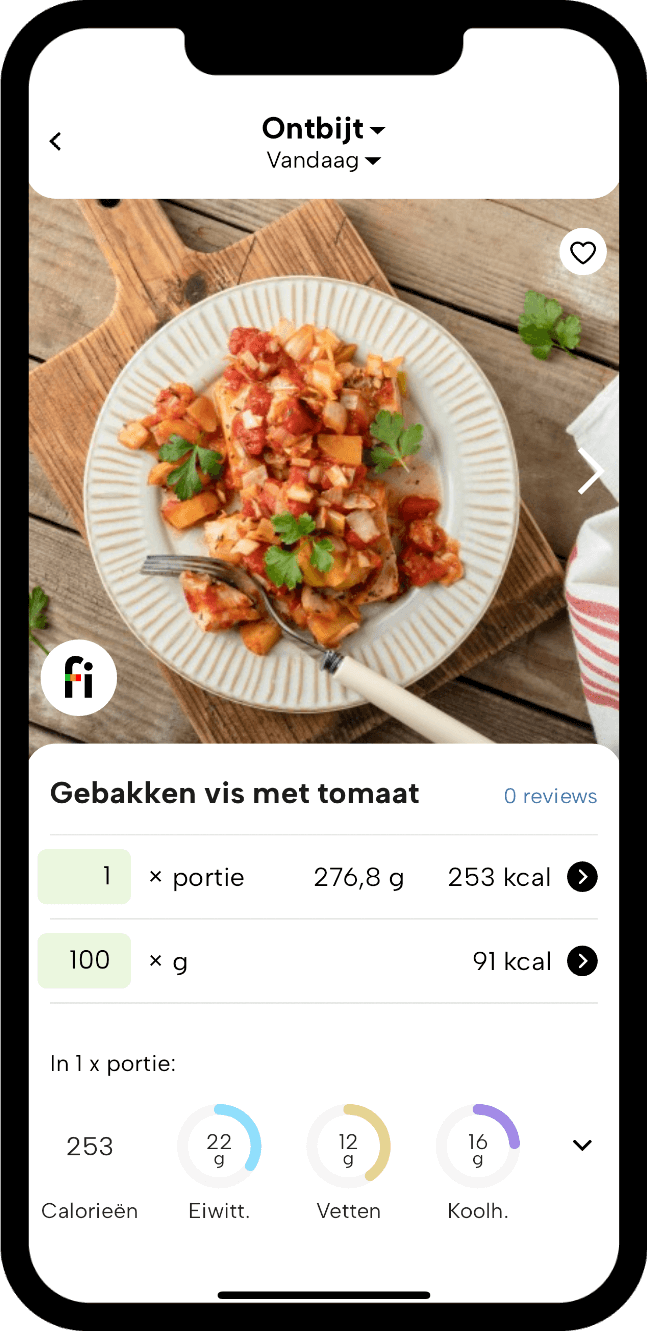The image size is (647, 1331).
Task: Go back with the arrow icon
Action: click(56, 142)
